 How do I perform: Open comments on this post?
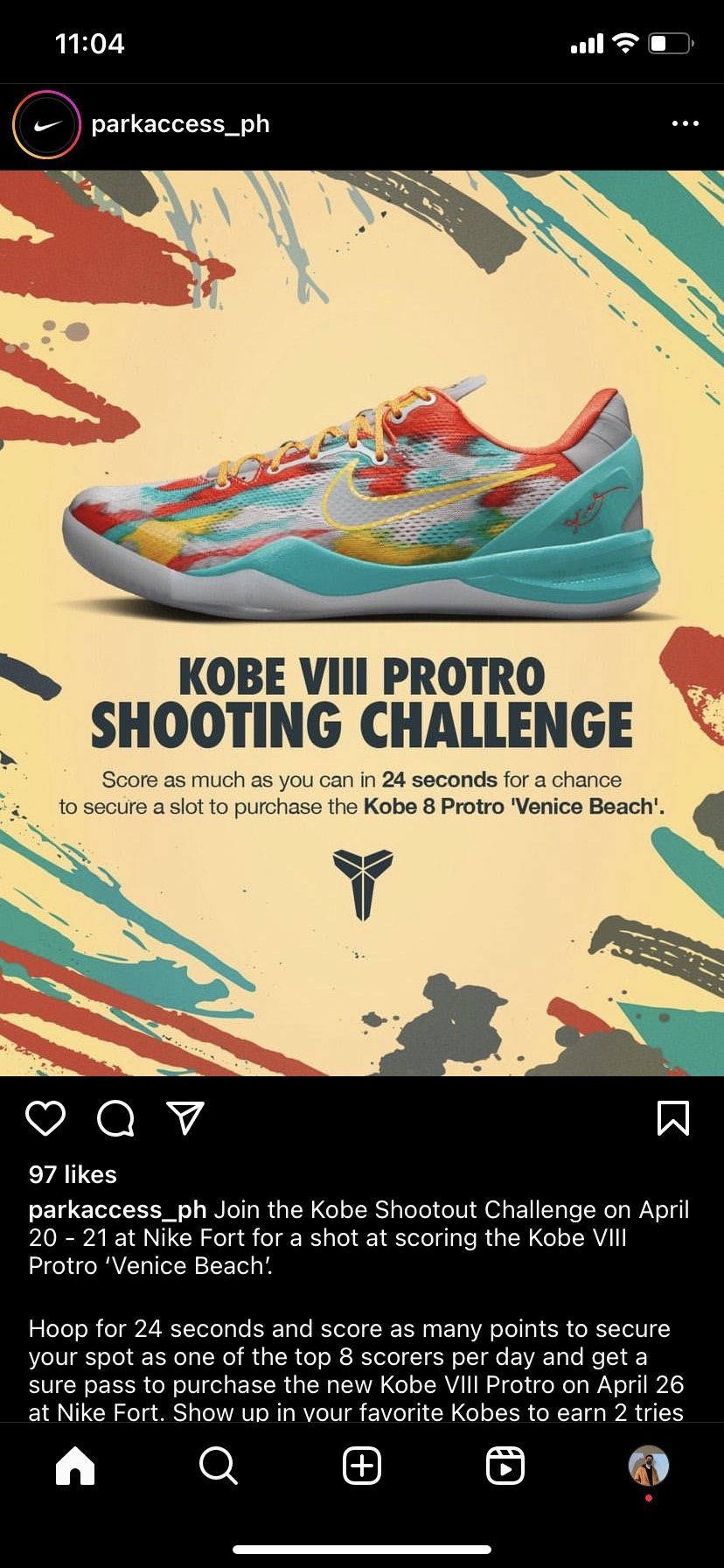tap(115, 1118)
